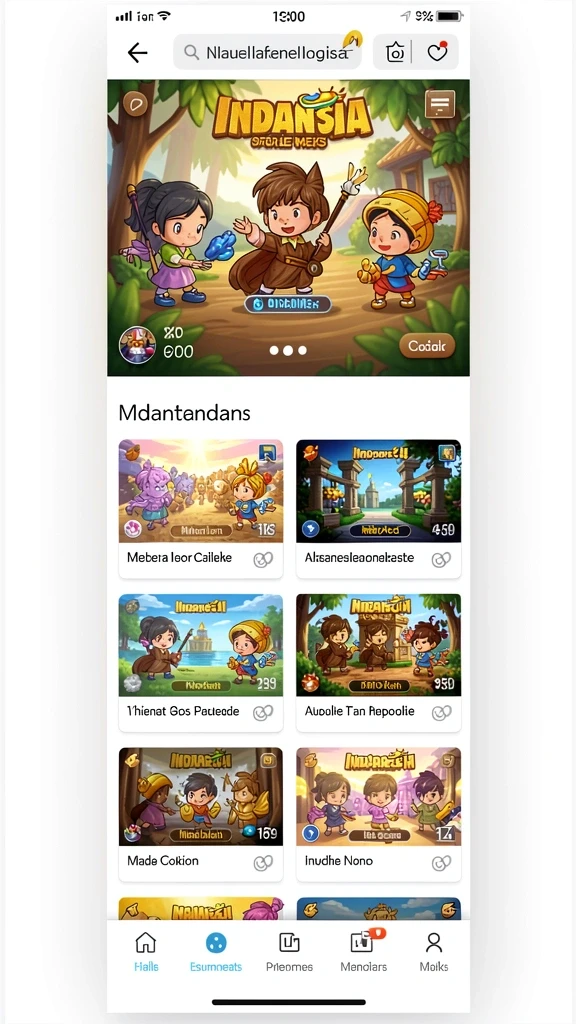Open the menu icon on banner corner

(x=440, y=104)
